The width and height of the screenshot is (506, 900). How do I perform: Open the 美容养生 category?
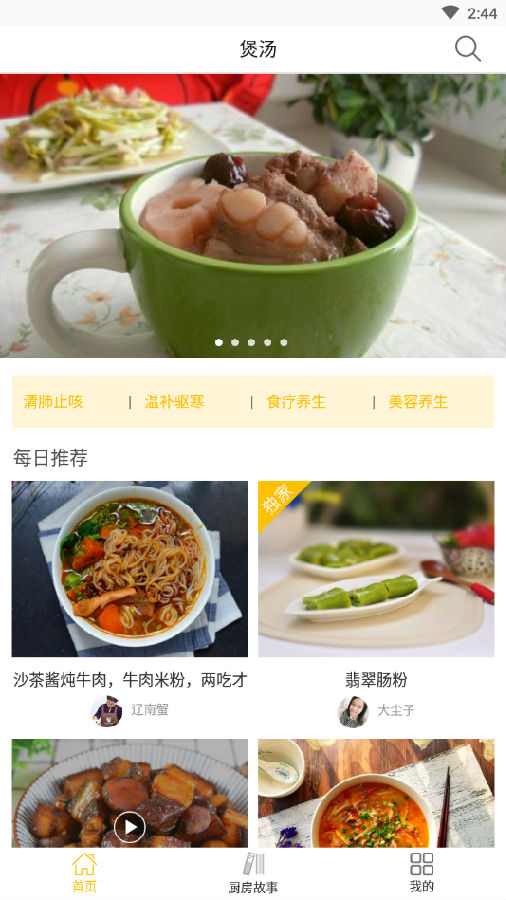(418, 402)
